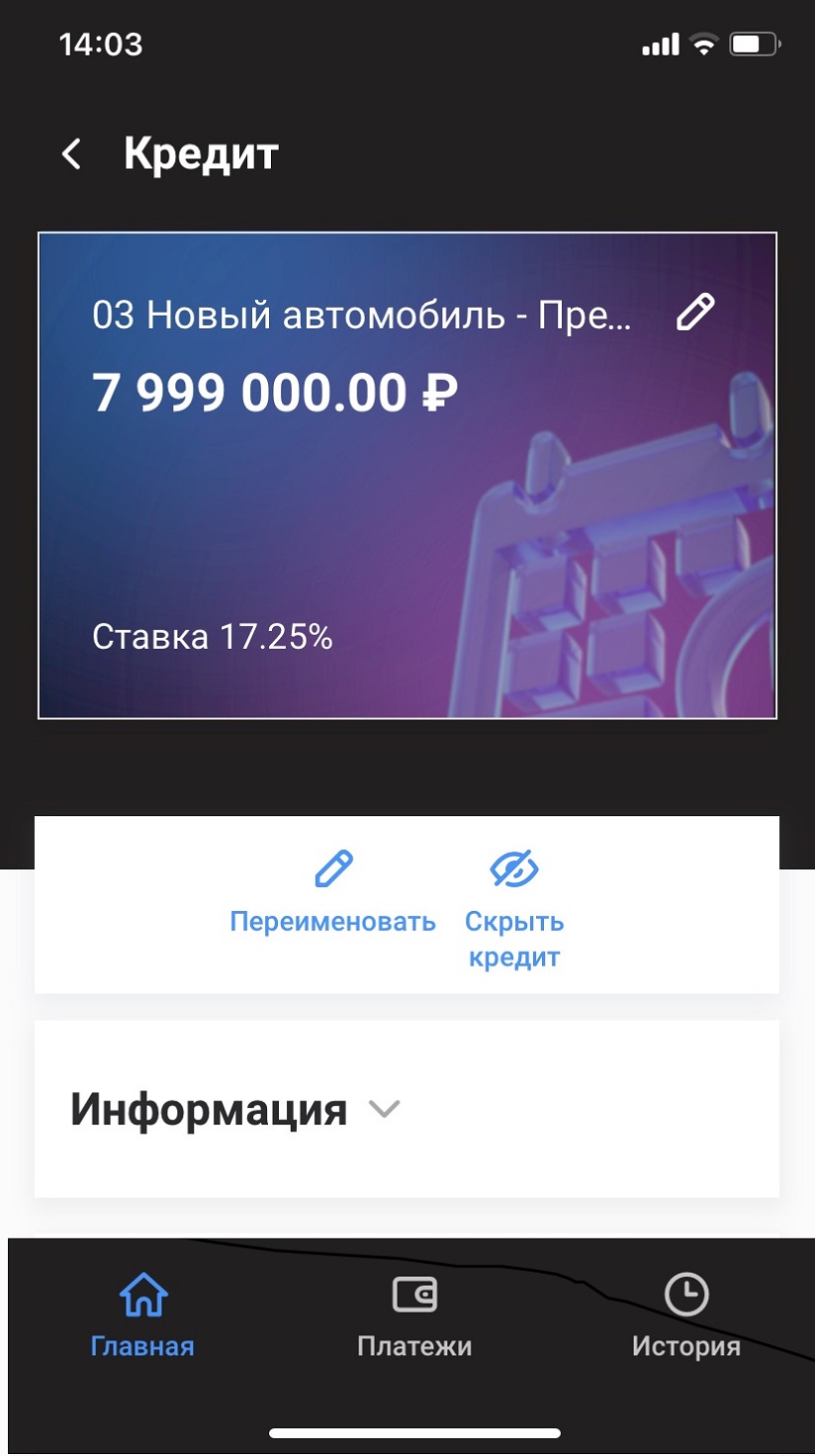Switch to the Главная tab
This screenshot has width=815, height=1456.
click(x=141, y=1316)
